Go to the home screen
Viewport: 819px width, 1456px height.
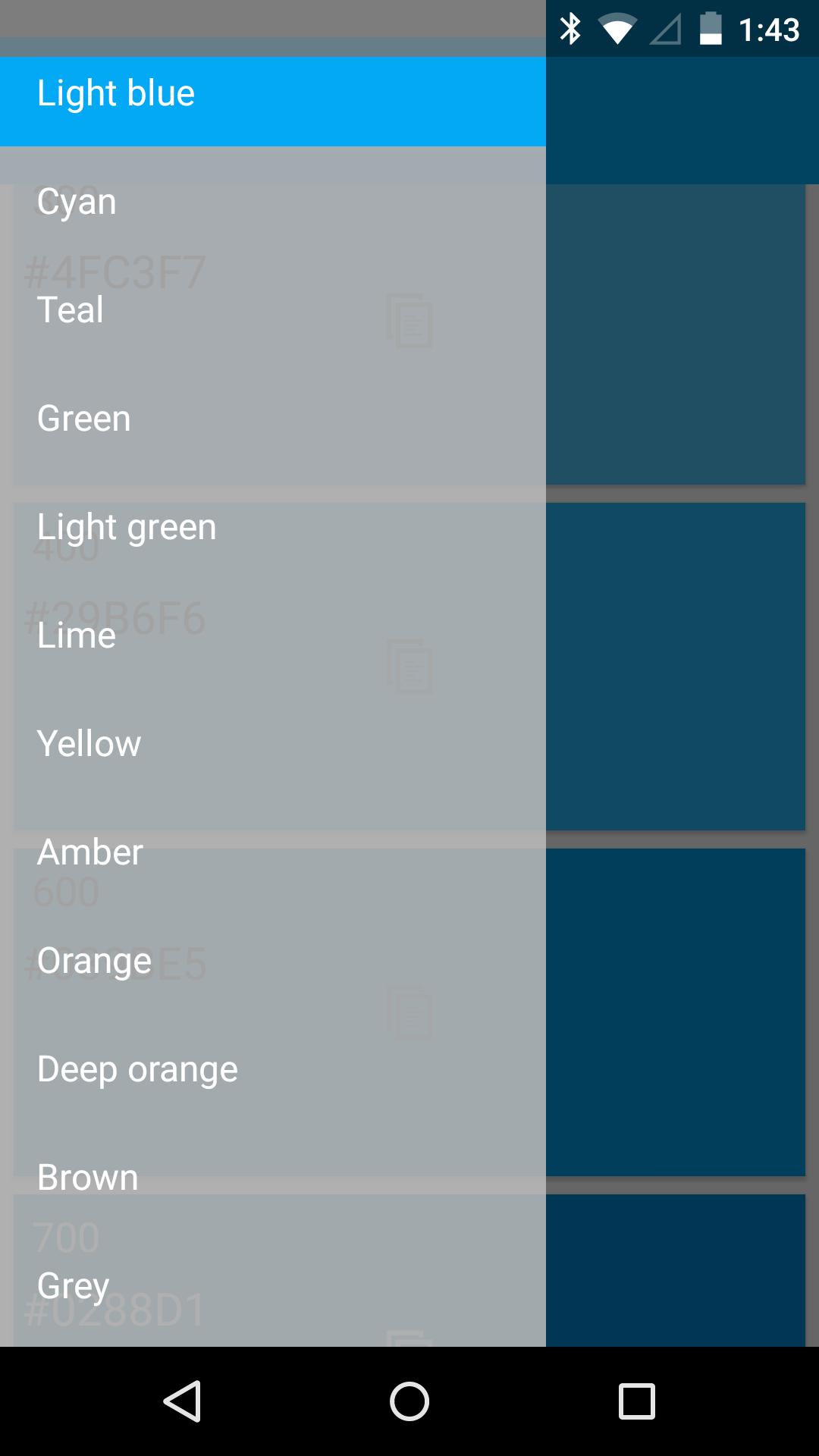[409, 1401]
